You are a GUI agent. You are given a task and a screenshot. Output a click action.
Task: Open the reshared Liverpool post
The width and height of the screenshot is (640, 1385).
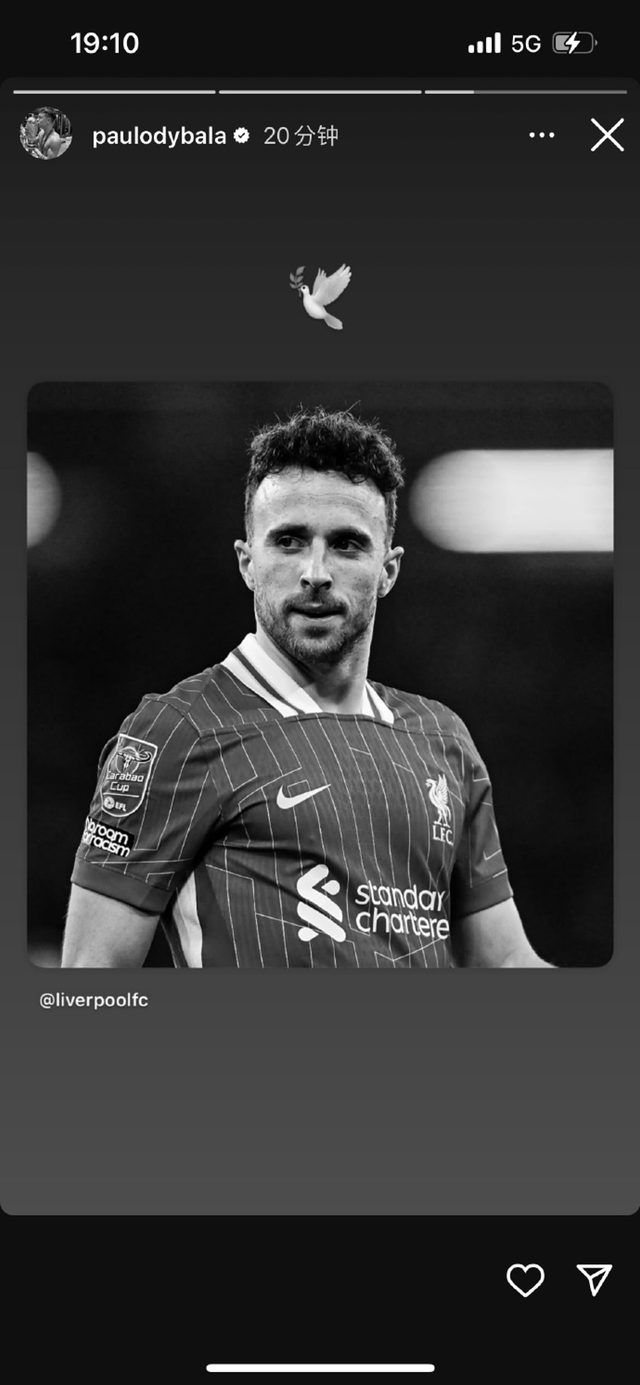[x=320, y=674]
